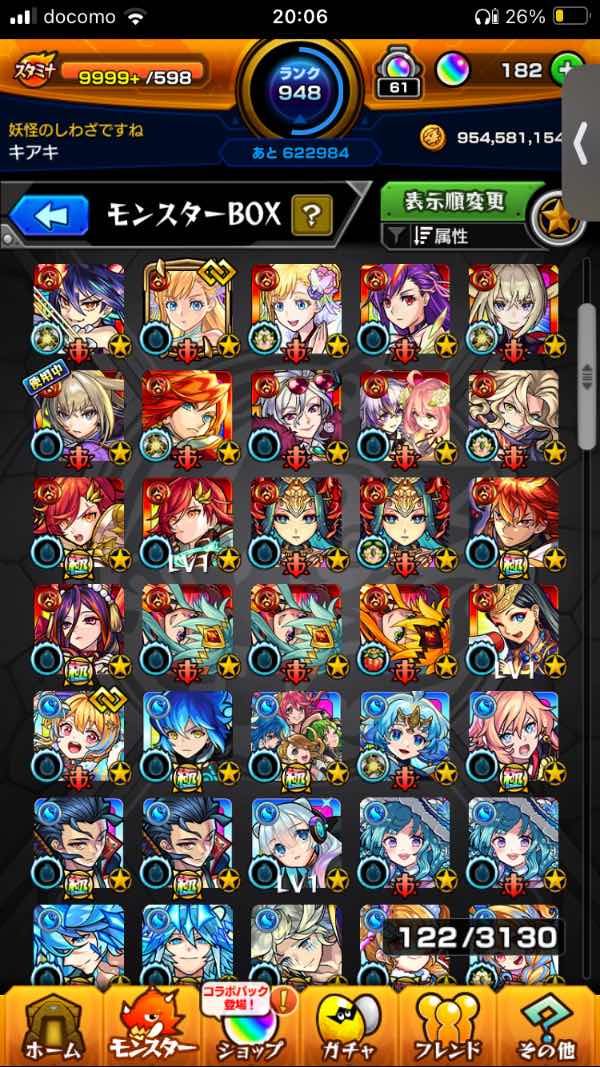600x1067 pixels.
Task: Select the monster marked 使用中
Action: click(79, 415)
